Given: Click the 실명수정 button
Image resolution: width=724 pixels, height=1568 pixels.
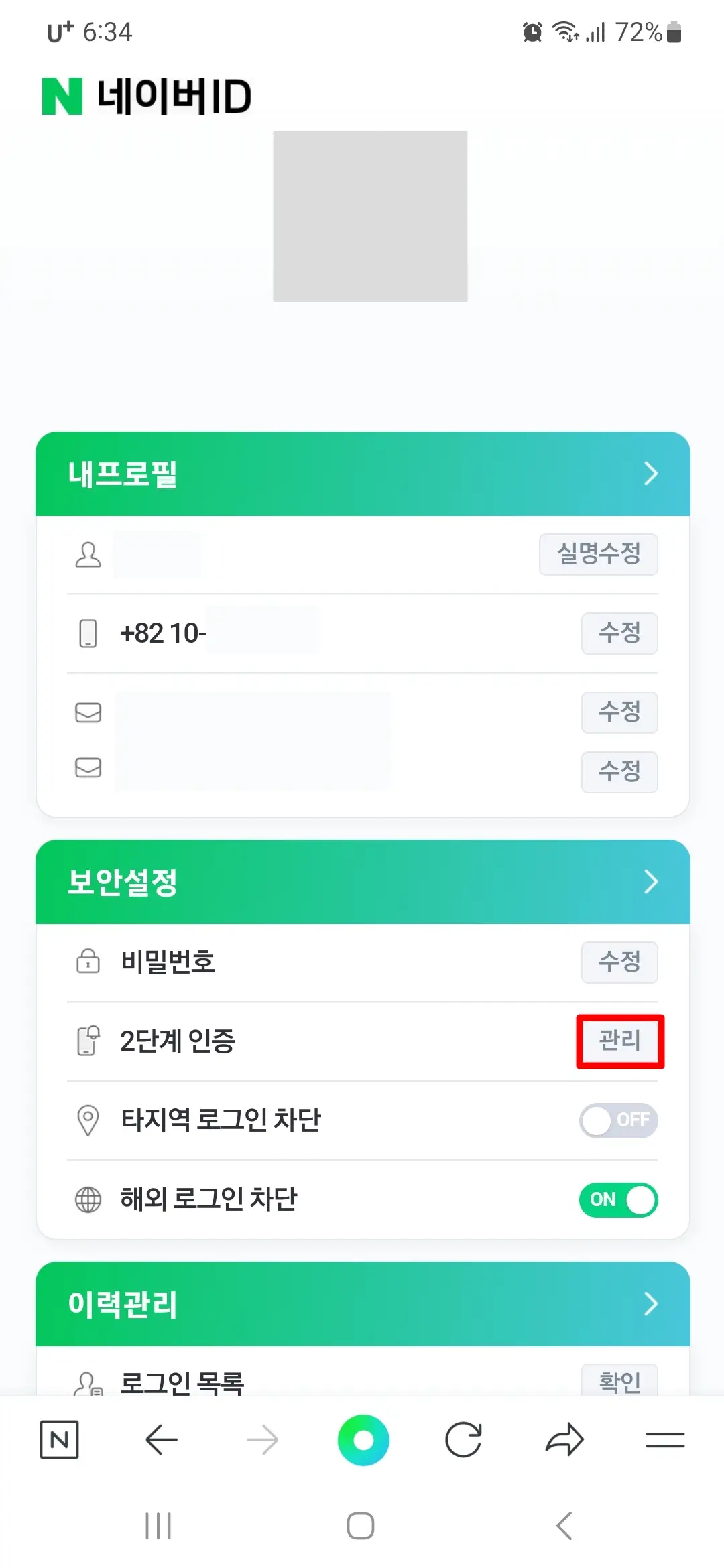Looking at the screenshot, I should click(598, 554).
